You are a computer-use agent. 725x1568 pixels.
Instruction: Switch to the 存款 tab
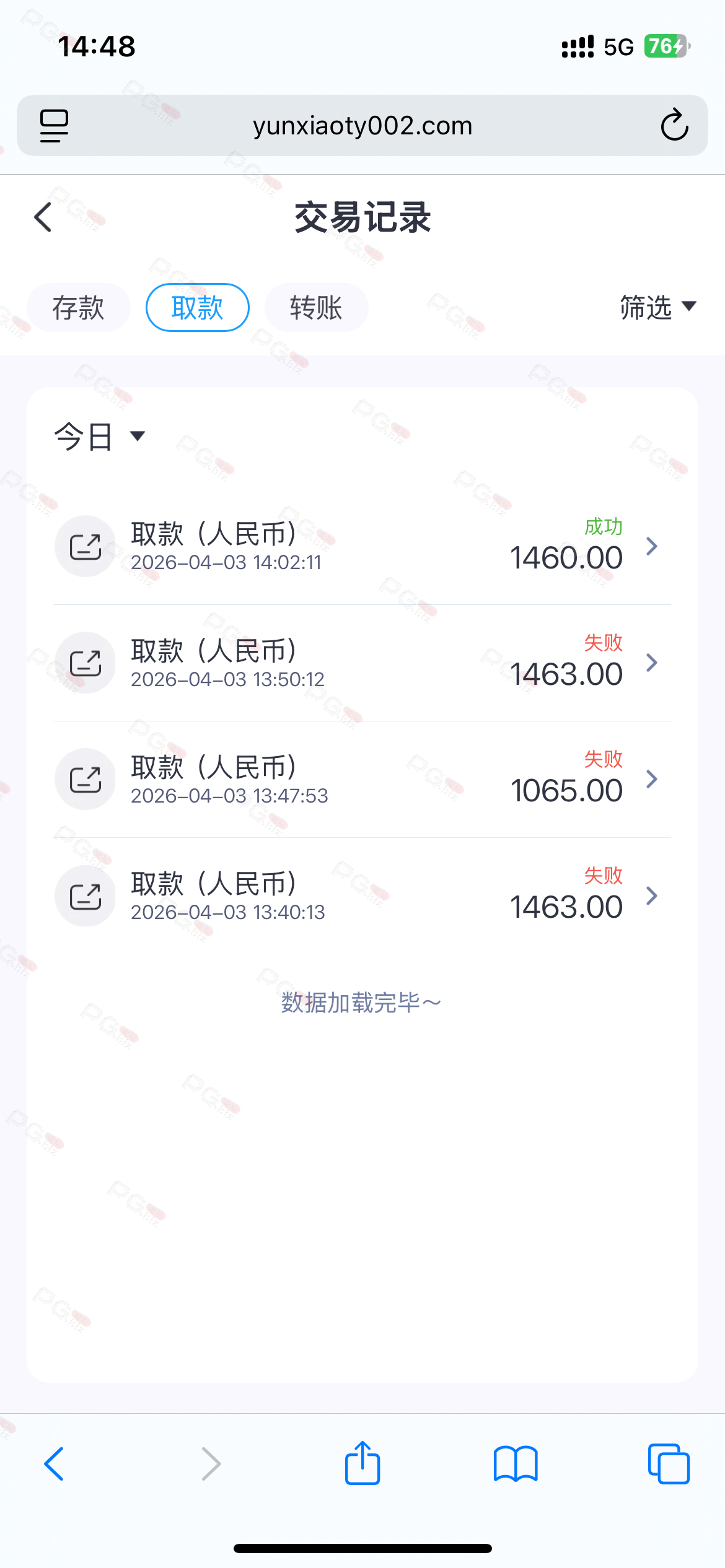click(79, 308)
